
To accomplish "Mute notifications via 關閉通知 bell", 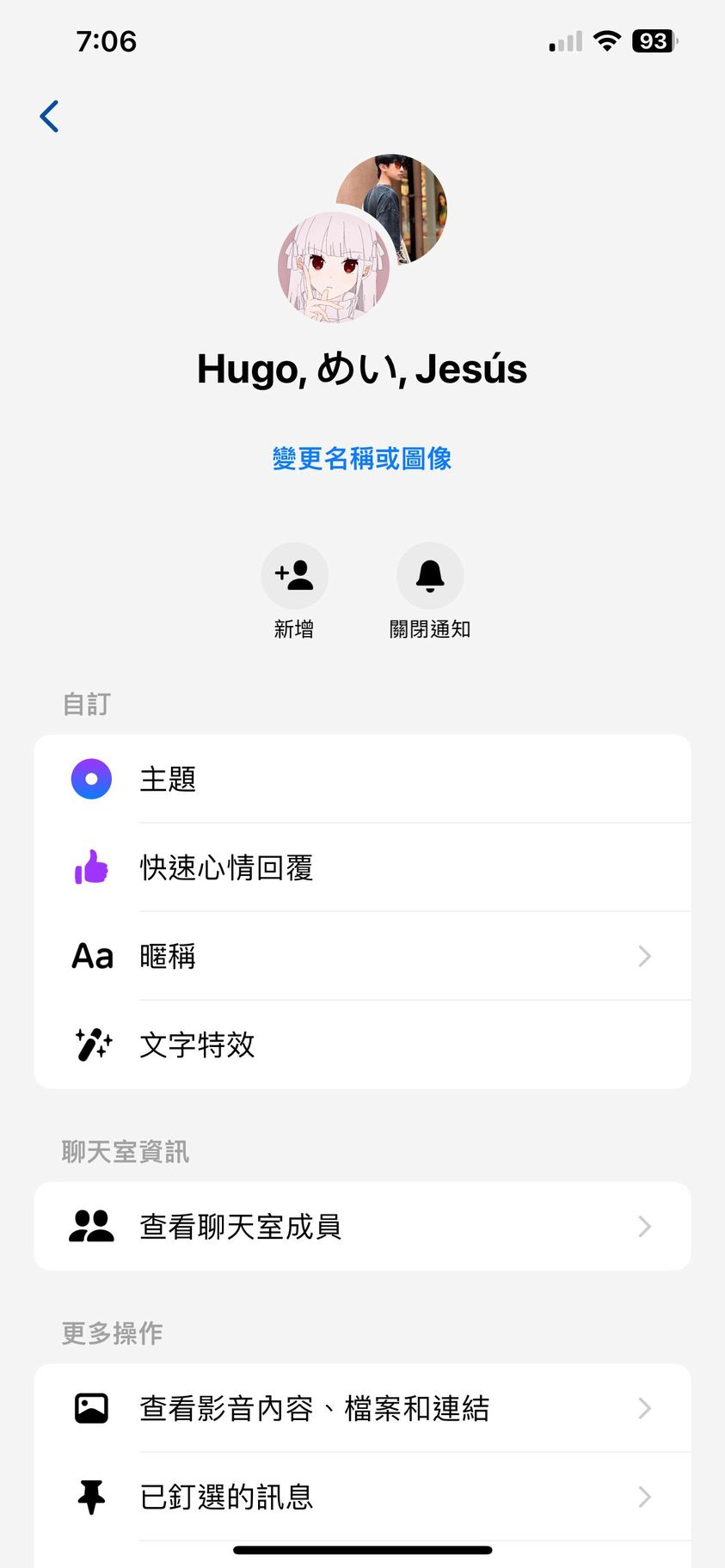I will (430, 576).
